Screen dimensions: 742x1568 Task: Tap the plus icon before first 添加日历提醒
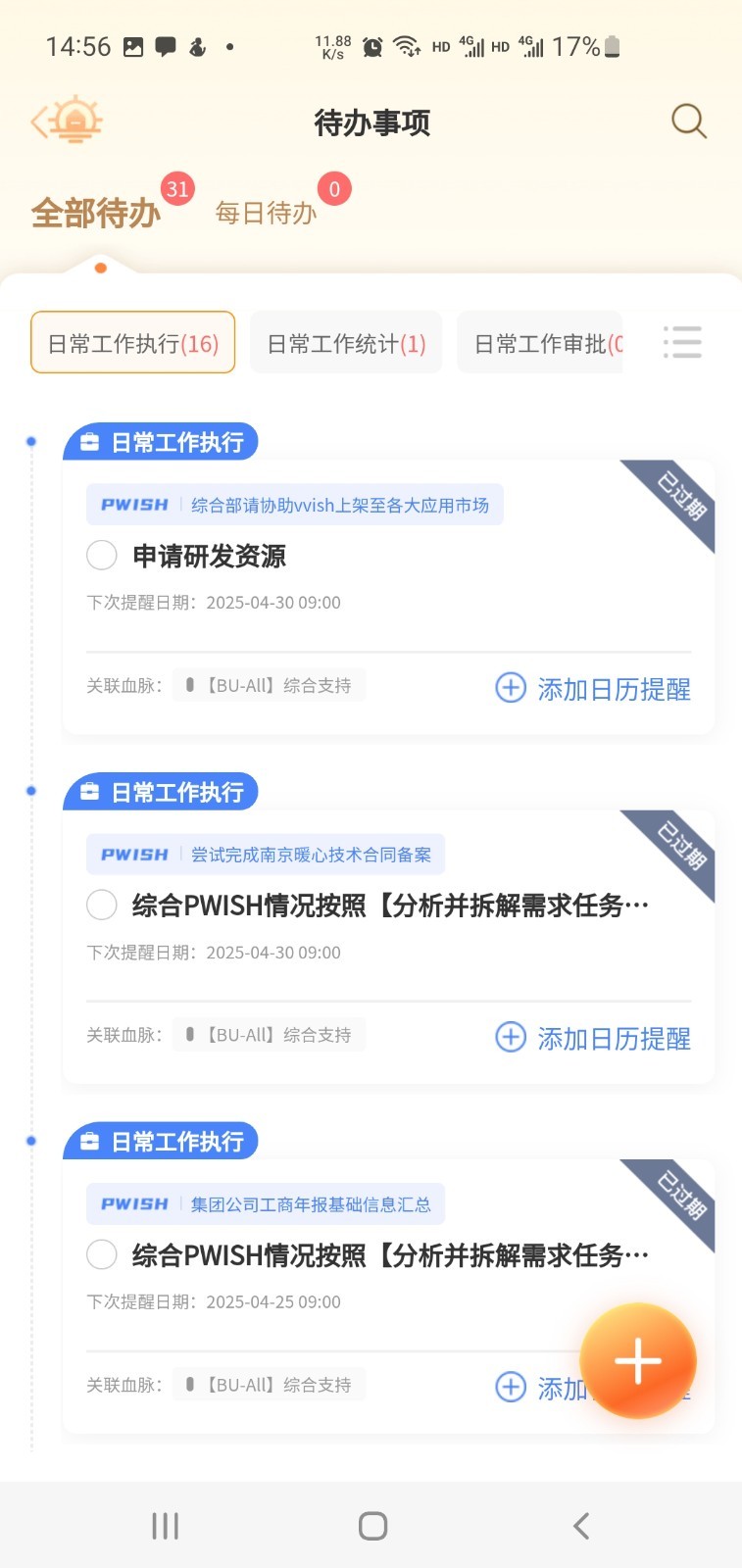pyautogui.click(x=511, y=689)
